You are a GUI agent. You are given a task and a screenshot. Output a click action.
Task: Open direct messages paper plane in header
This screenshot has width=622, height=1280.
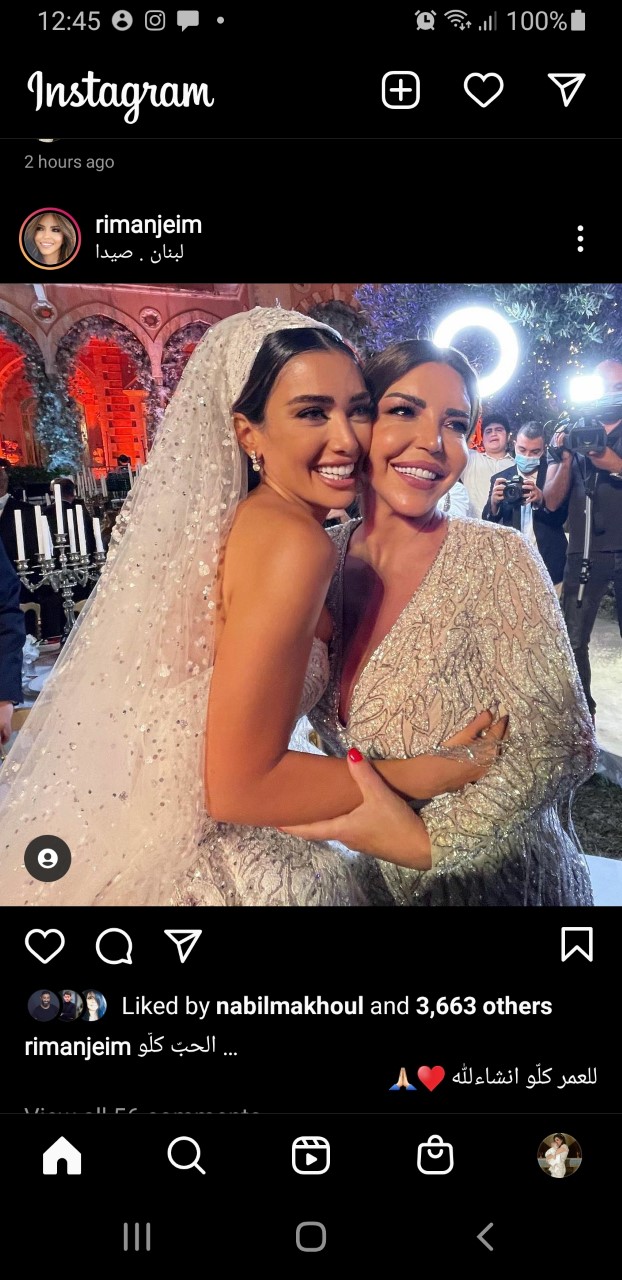click(567, 90)
